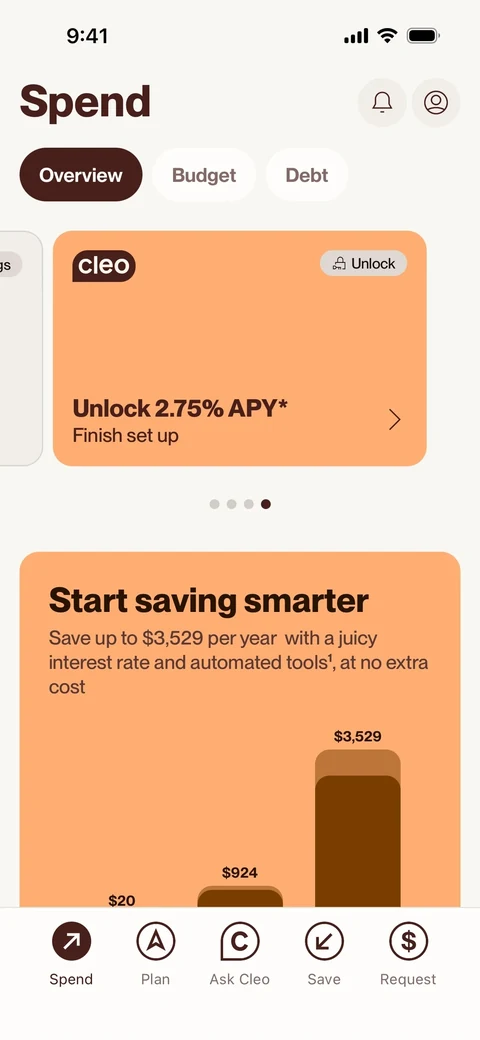This screenshot has width=480, height=1040.
Task: Open the profile account icon
Action: pyautogui.click(x=436, y=103)
